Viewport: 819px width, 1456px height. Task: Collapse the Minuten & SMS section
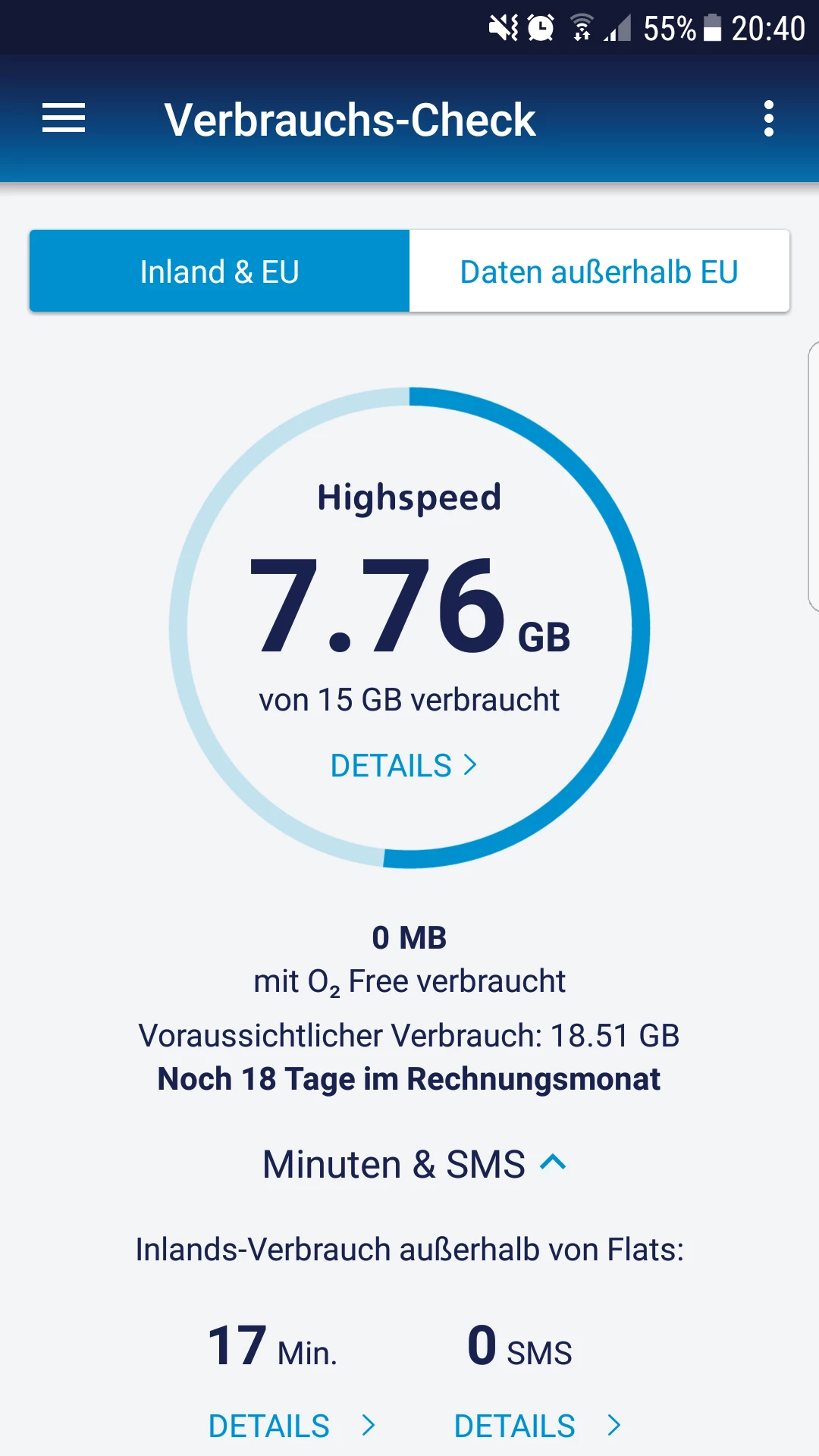click(x=414, y=1164)
